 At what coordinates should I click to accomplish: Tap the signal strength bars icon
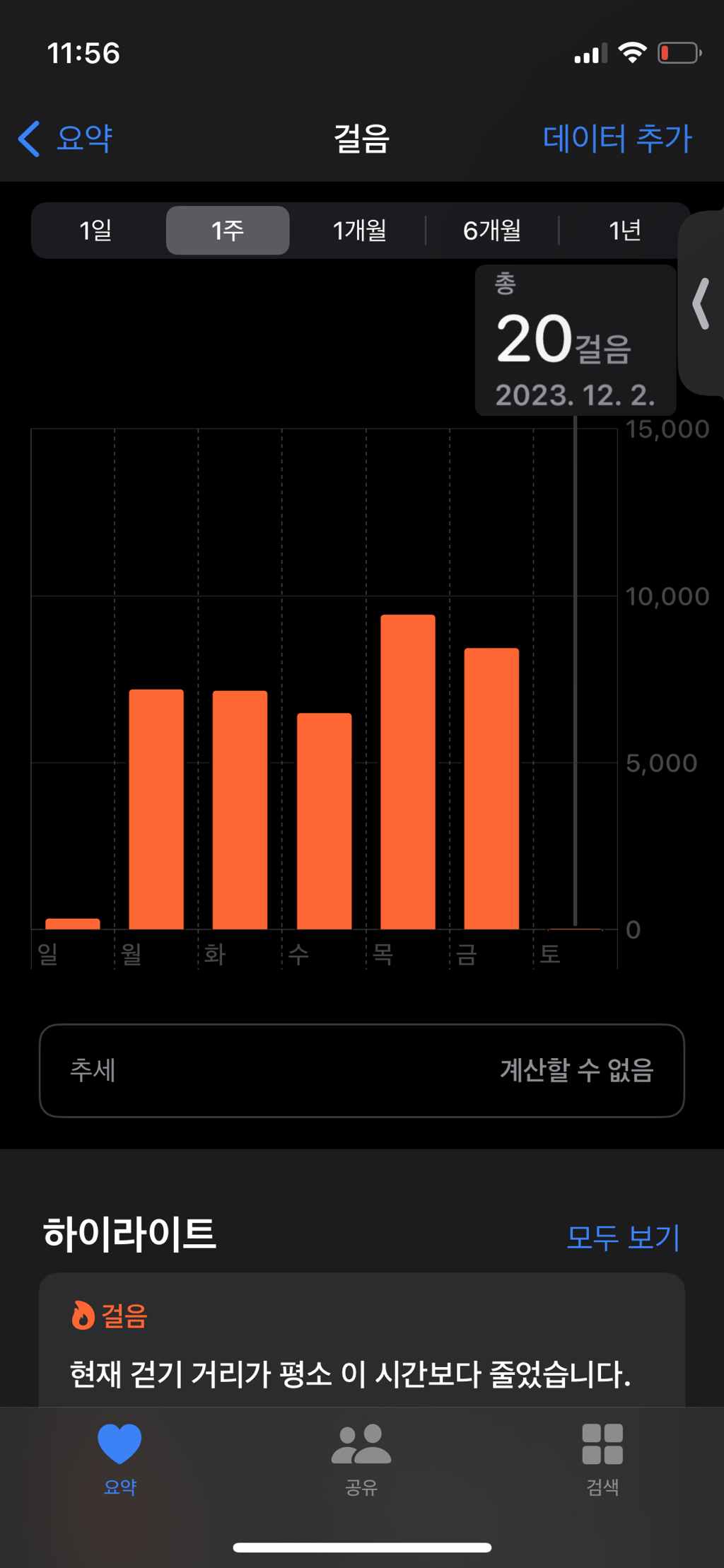(x=590, y=52)
